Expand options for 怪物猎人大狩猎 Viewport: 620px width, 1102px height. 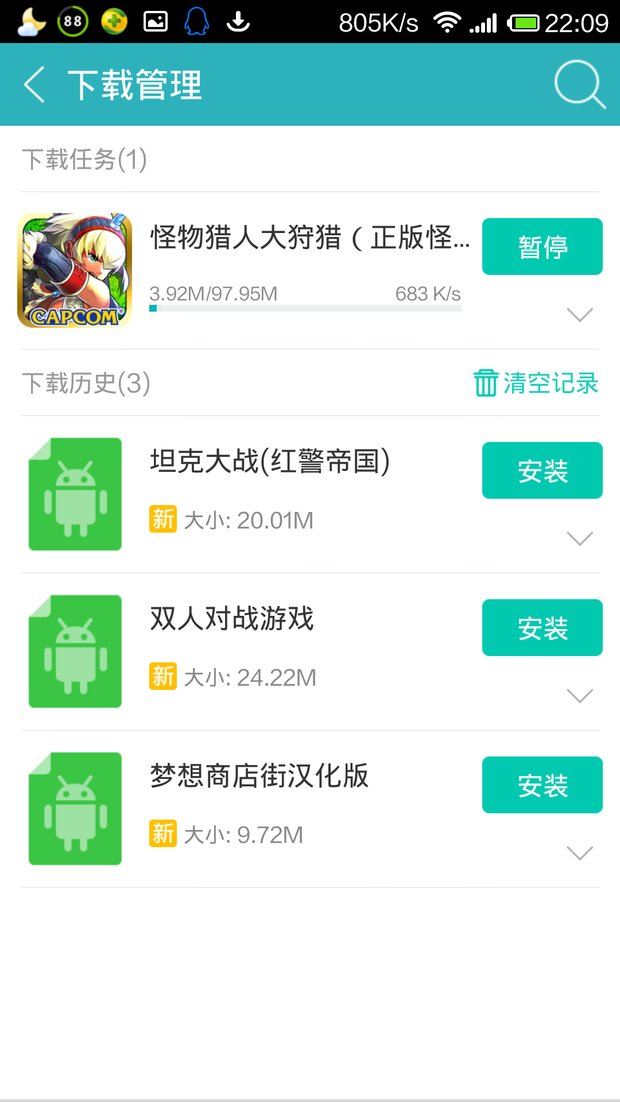(580, 315)
